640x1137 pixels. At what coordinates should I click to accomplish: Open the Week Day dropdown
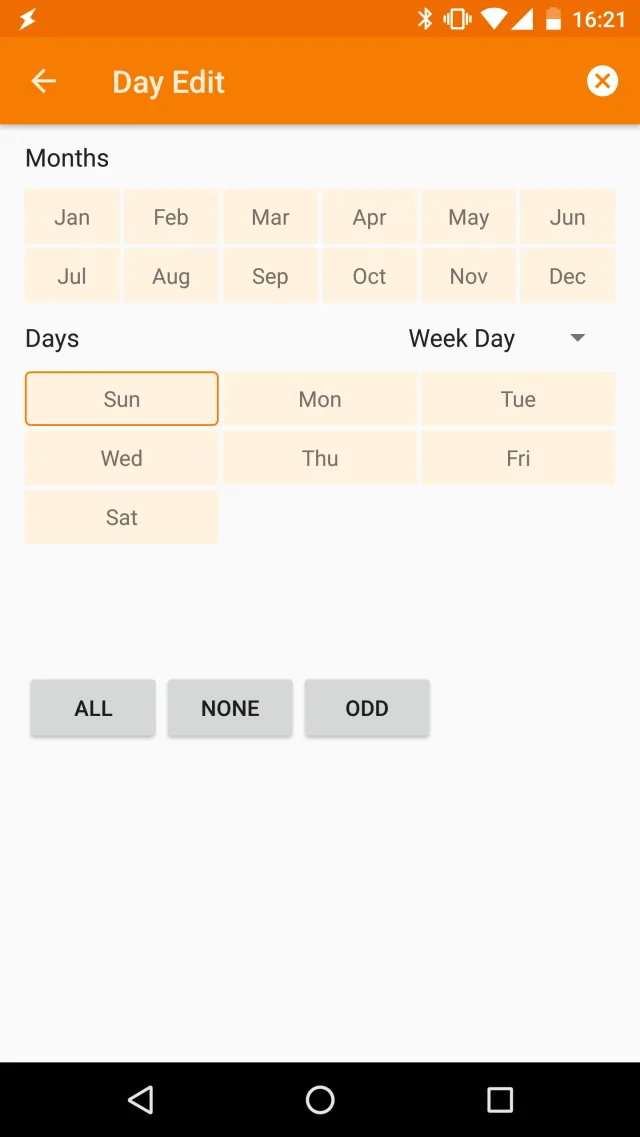[x=497, y=339]
